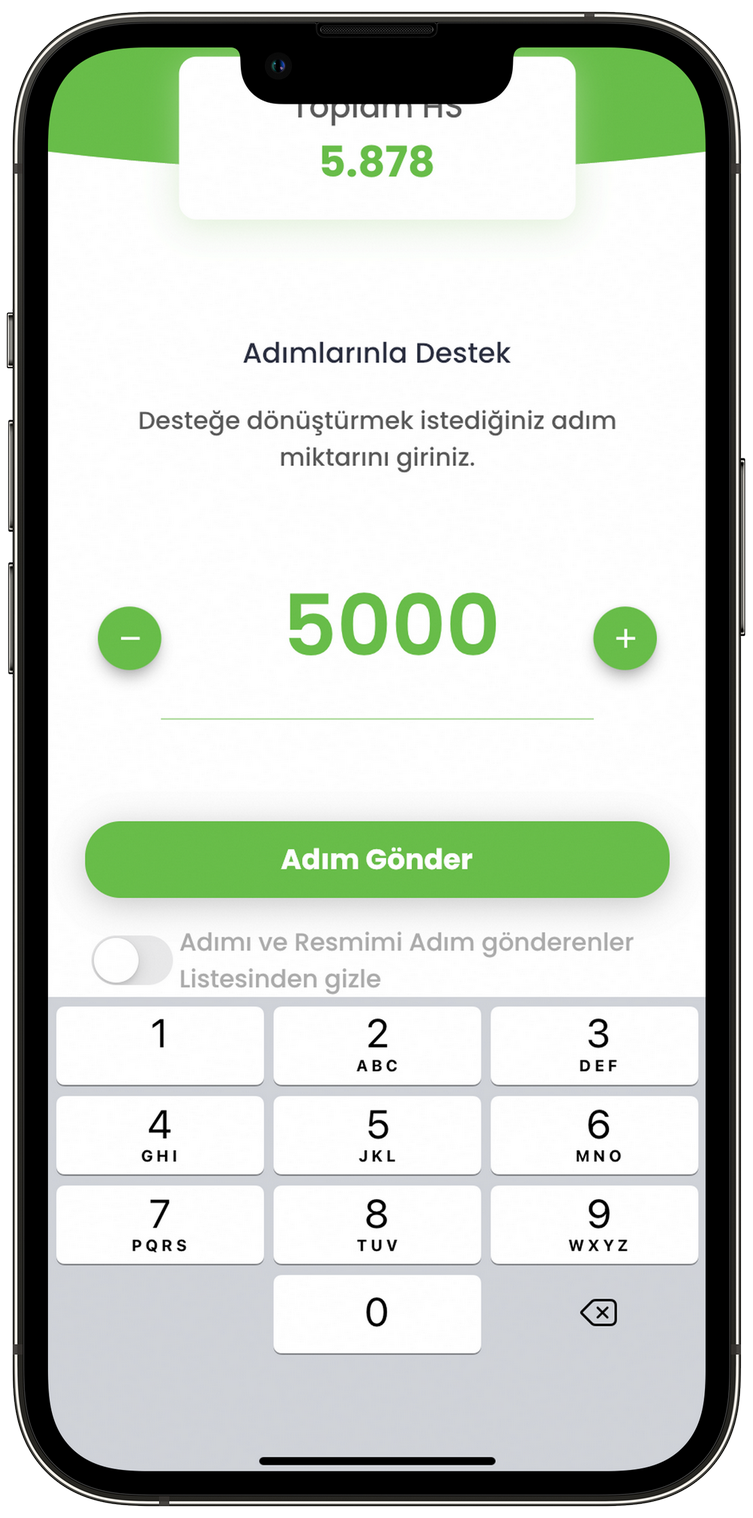Send steps with Adım Gönder button

click(x=377, y=859)
